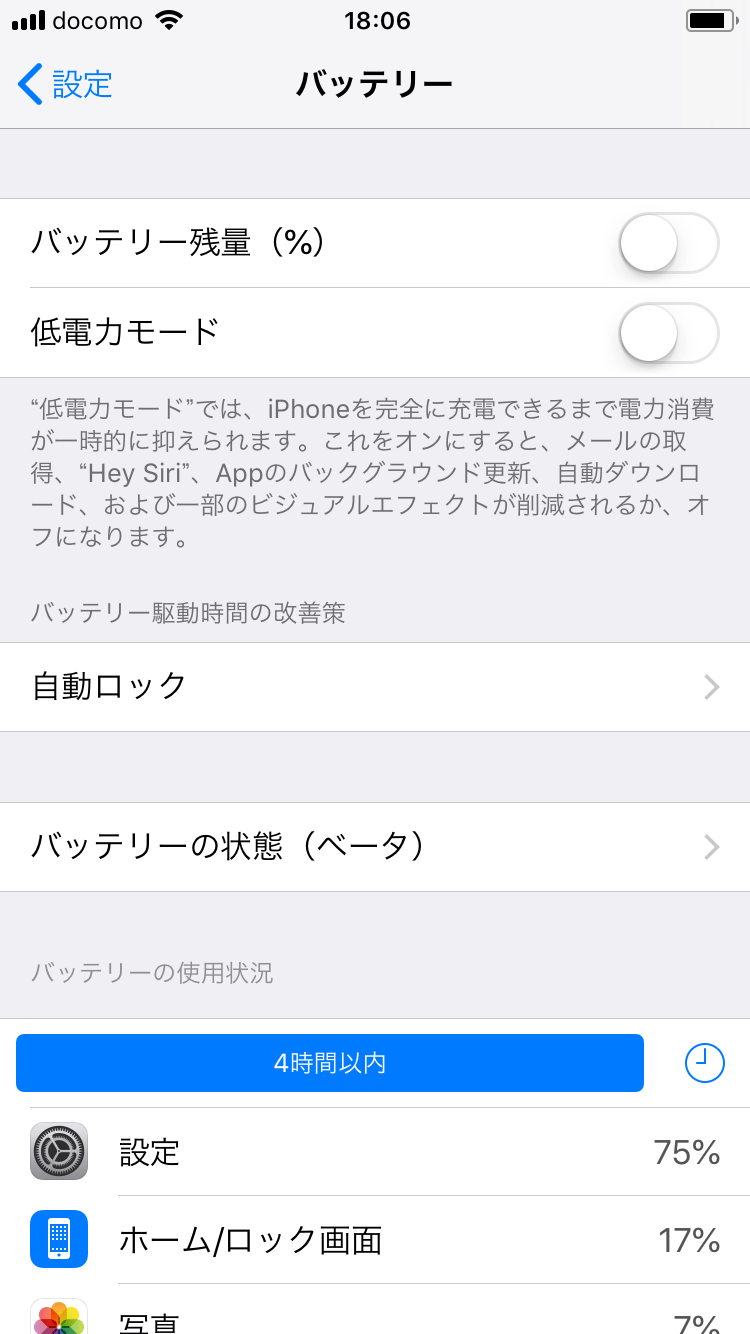Open バッテリーの状態（ベータ）
The image size is (750, 1334).
[x=375, y=847]
